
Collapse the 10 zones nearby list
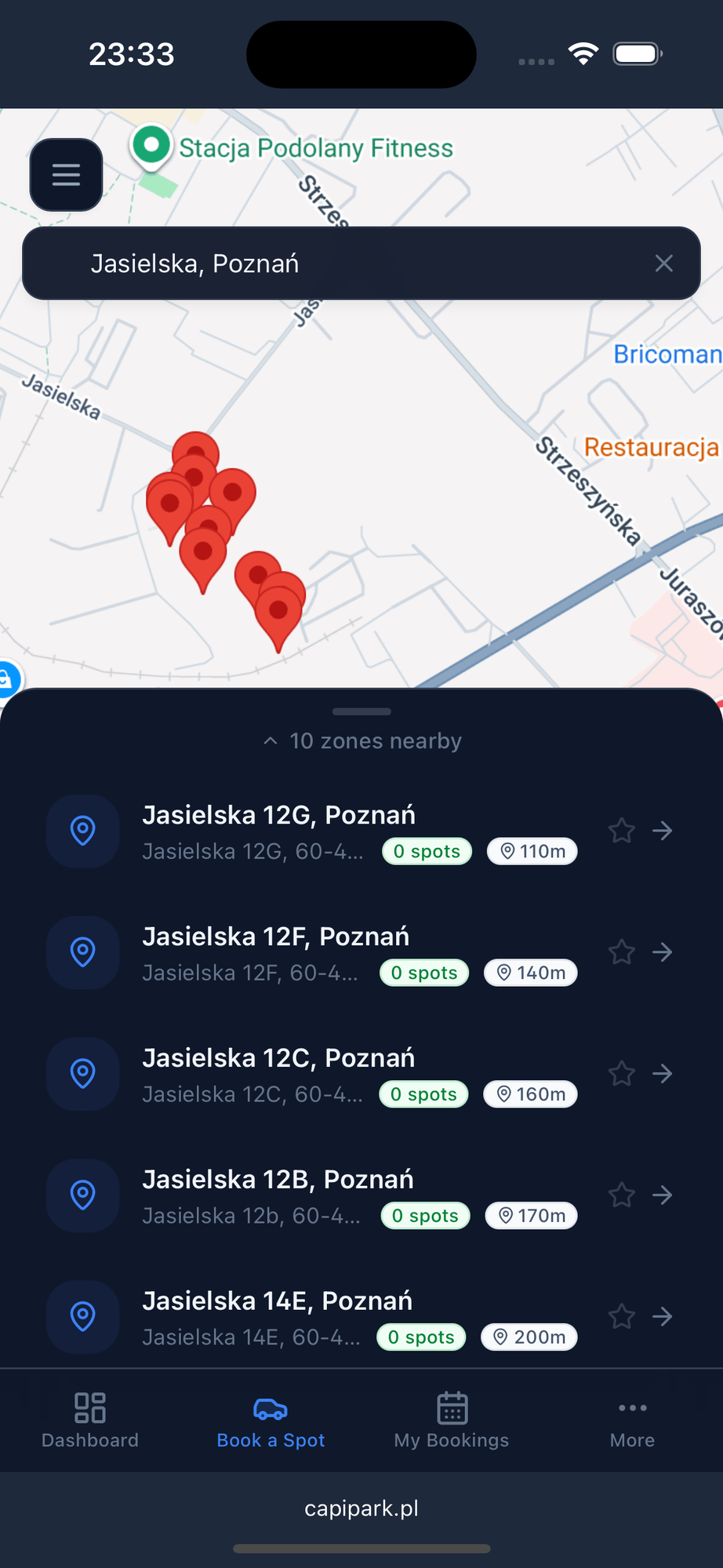coord(361,740)
